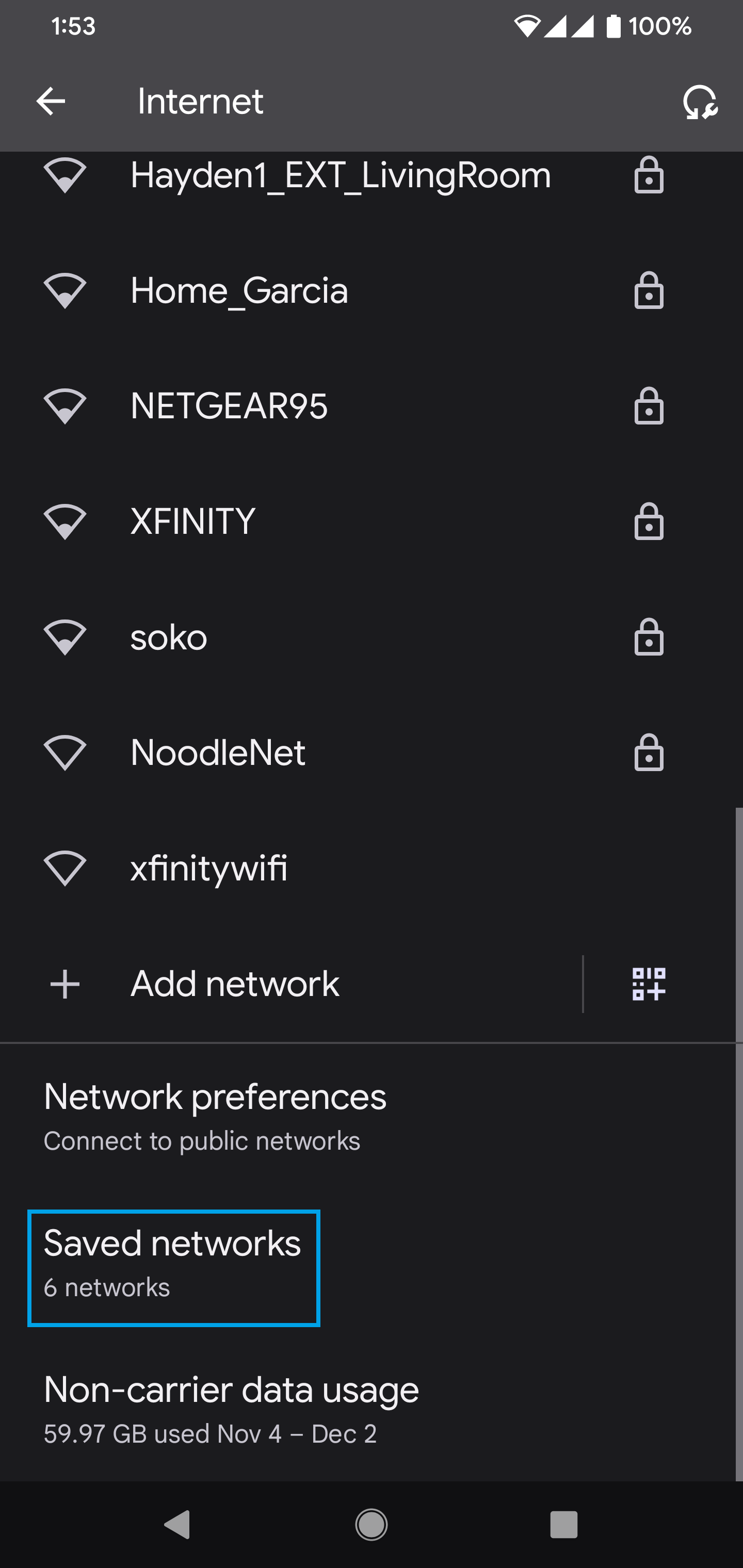Select the soko Wi-Fi network

(x=368, y=638)
